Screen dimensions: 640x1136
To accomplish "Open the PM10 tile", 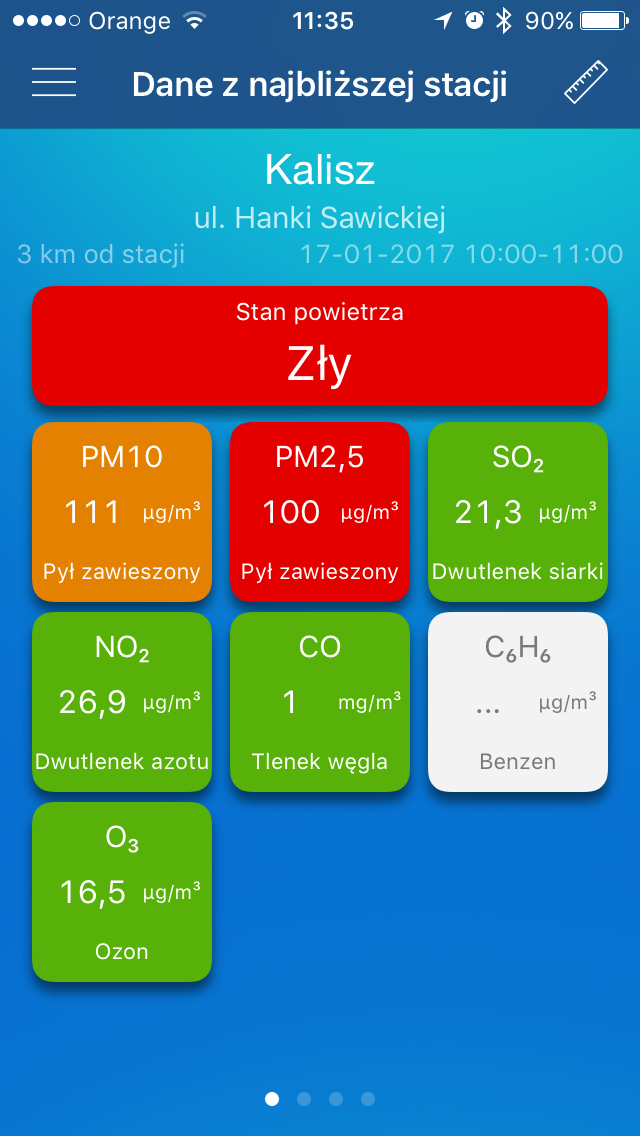I will pyautogui.click(x=122, y=511).
